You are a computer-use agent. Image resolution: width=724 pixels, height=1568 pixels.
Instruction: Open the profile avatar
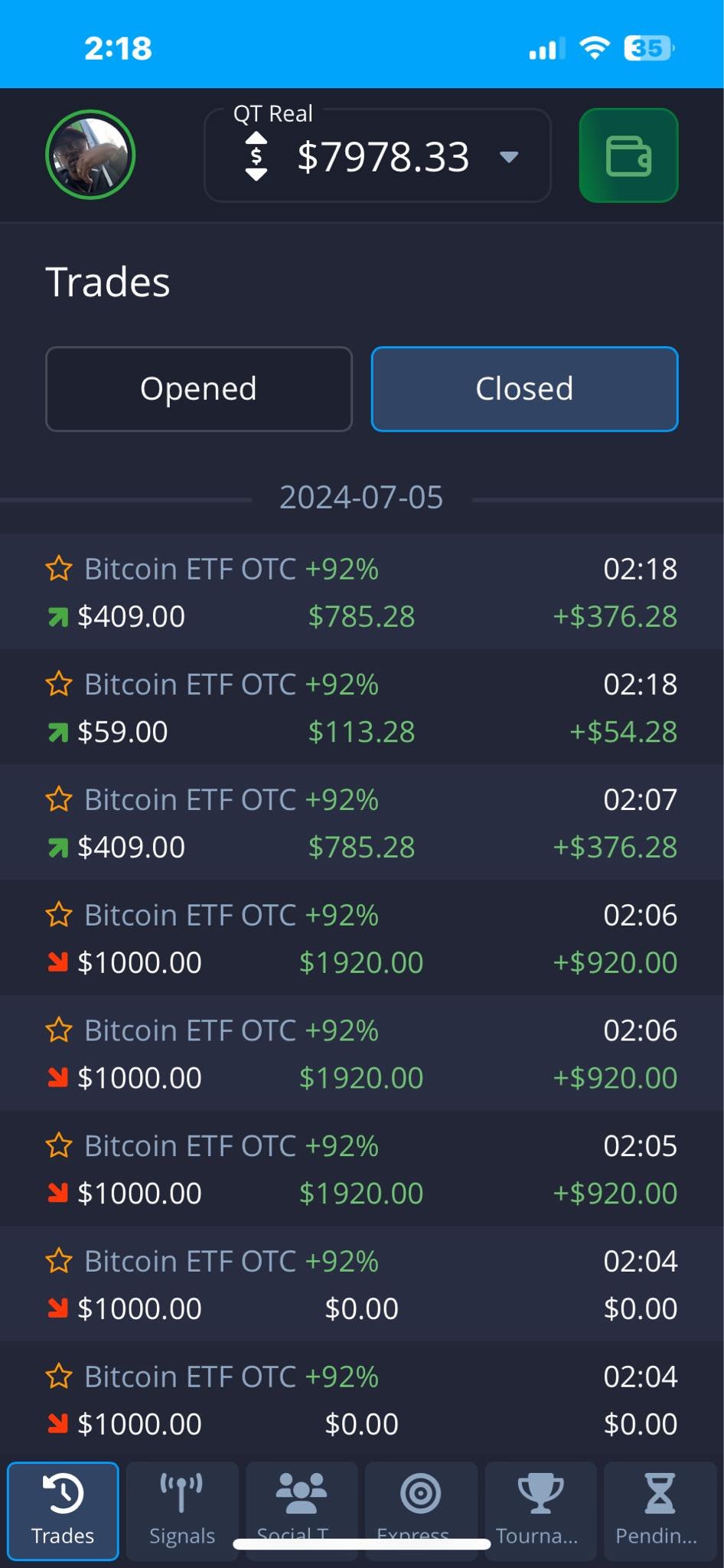90,155
